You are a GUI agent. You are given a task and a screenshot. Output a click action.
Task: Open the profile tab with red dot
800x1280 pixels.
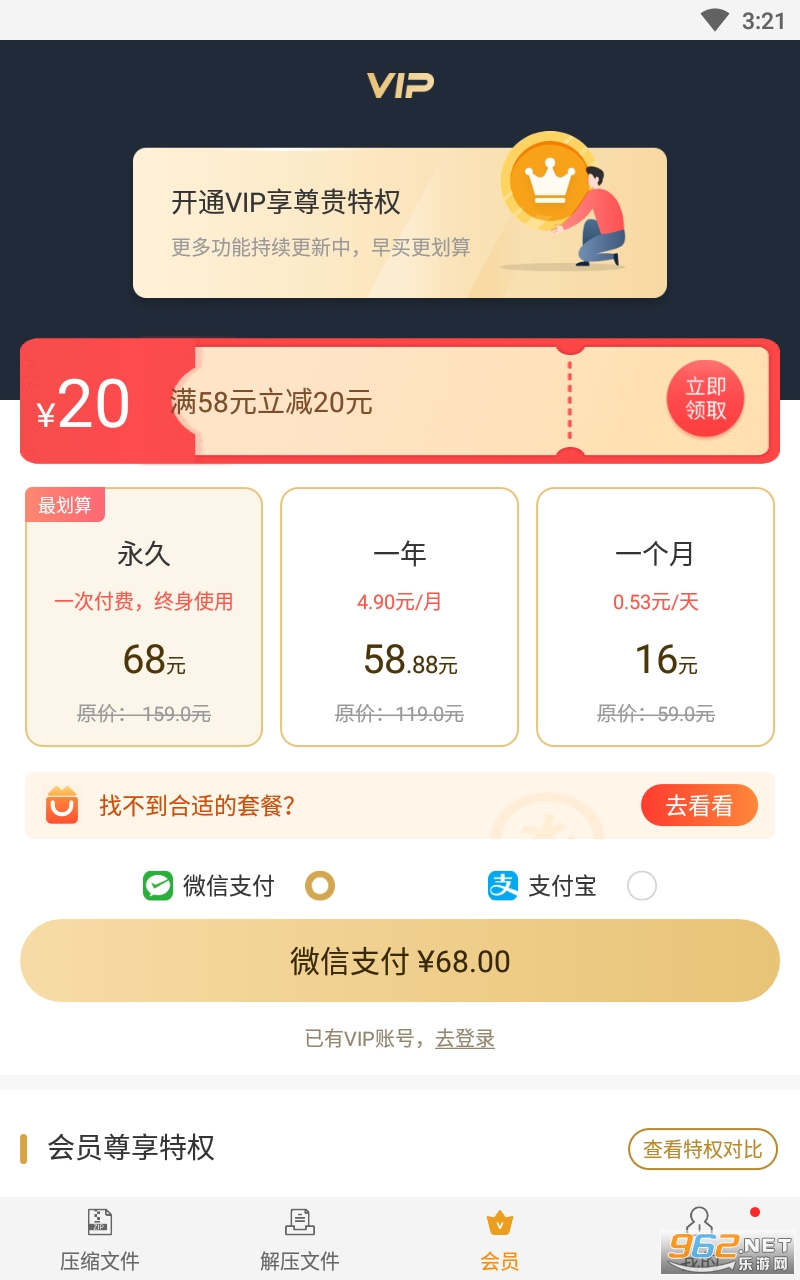pos(700,1232)
